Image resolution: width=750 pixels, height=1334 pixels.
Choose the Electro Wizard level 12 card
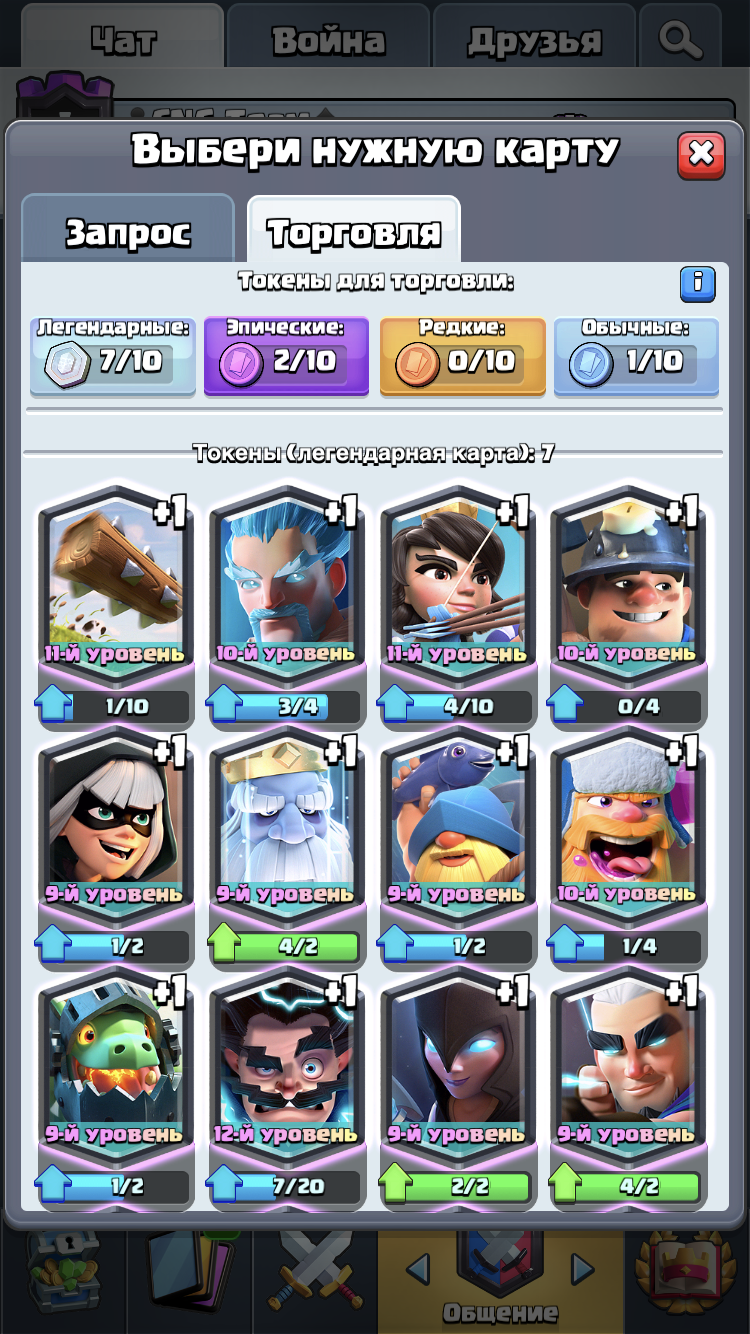(287, 1087)
